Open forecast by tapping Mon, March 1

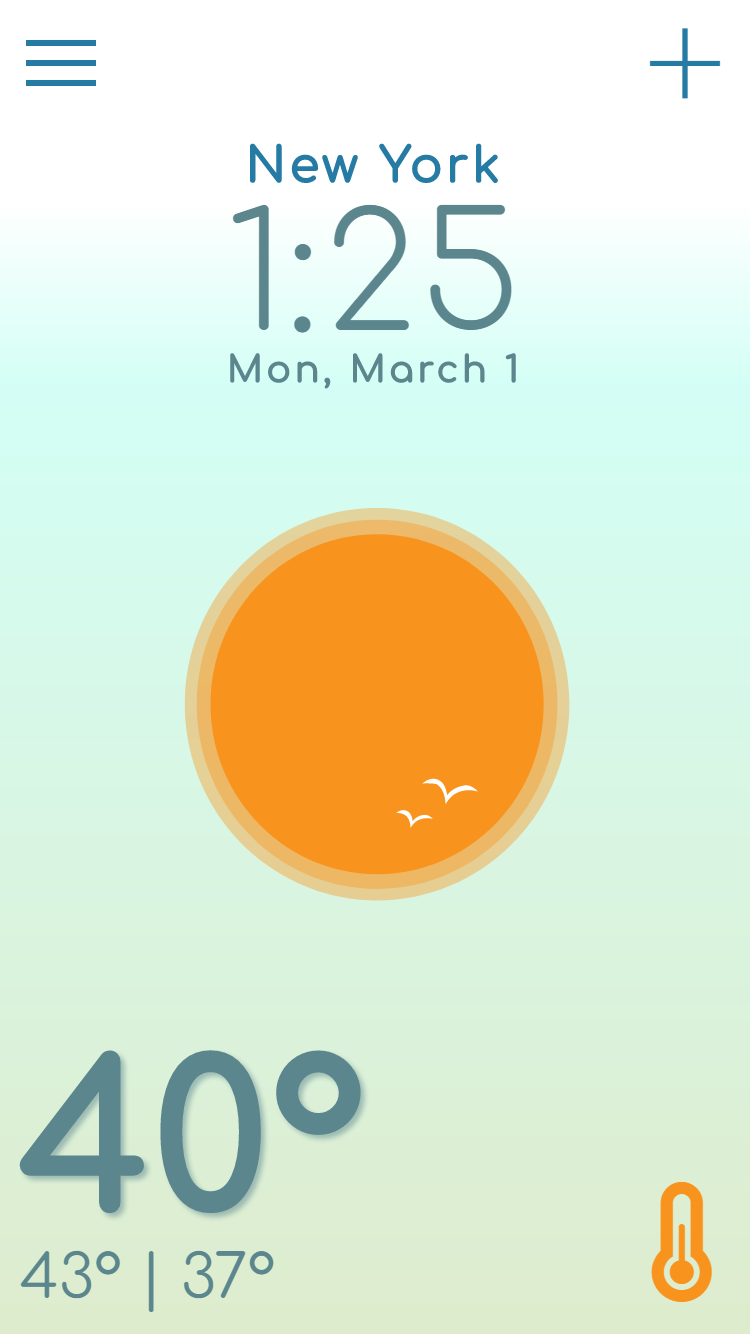(x=373, y=369)
